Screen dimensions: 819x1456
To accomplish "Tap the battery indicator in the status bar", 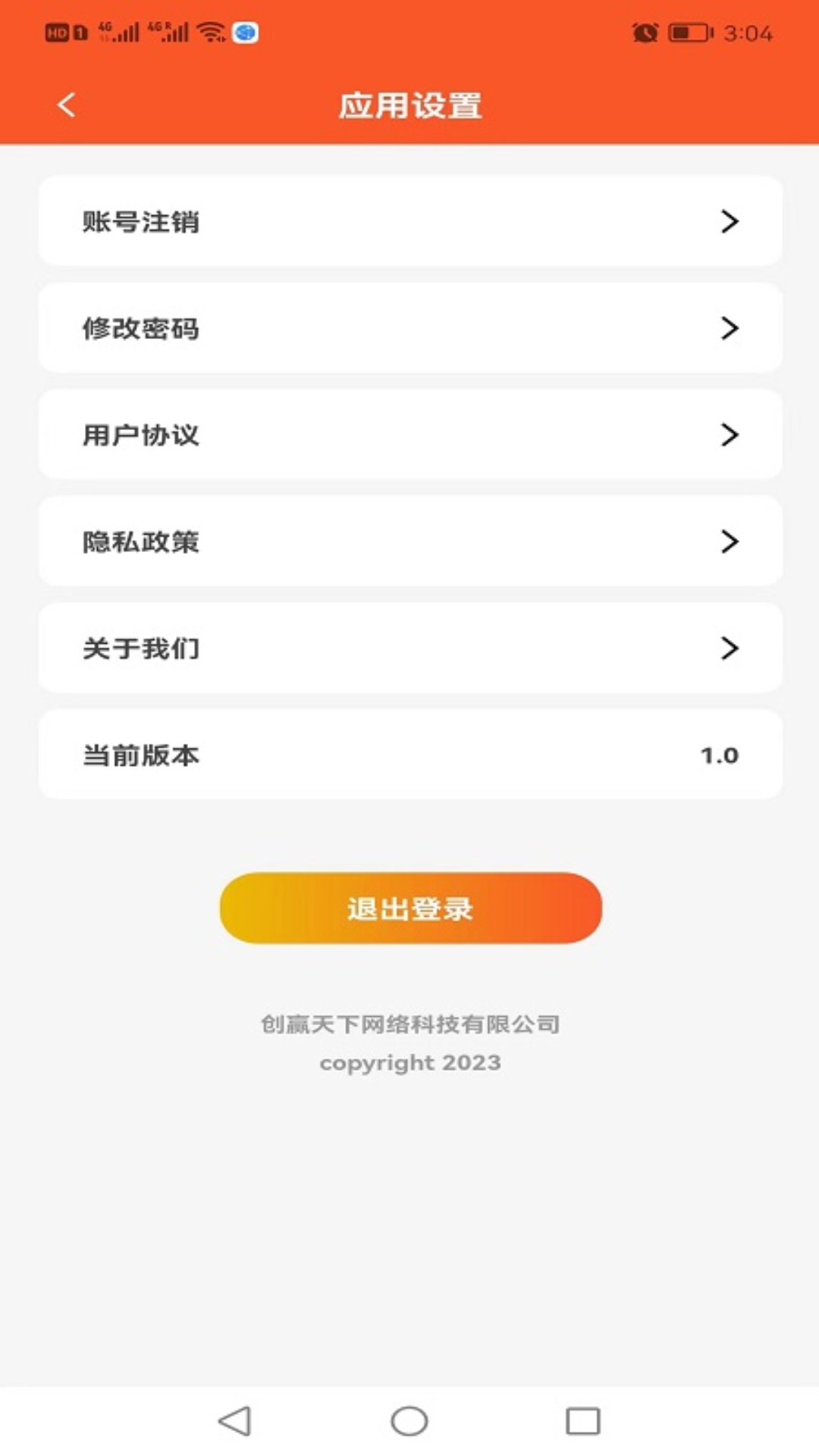I will (x=689, y=32).
